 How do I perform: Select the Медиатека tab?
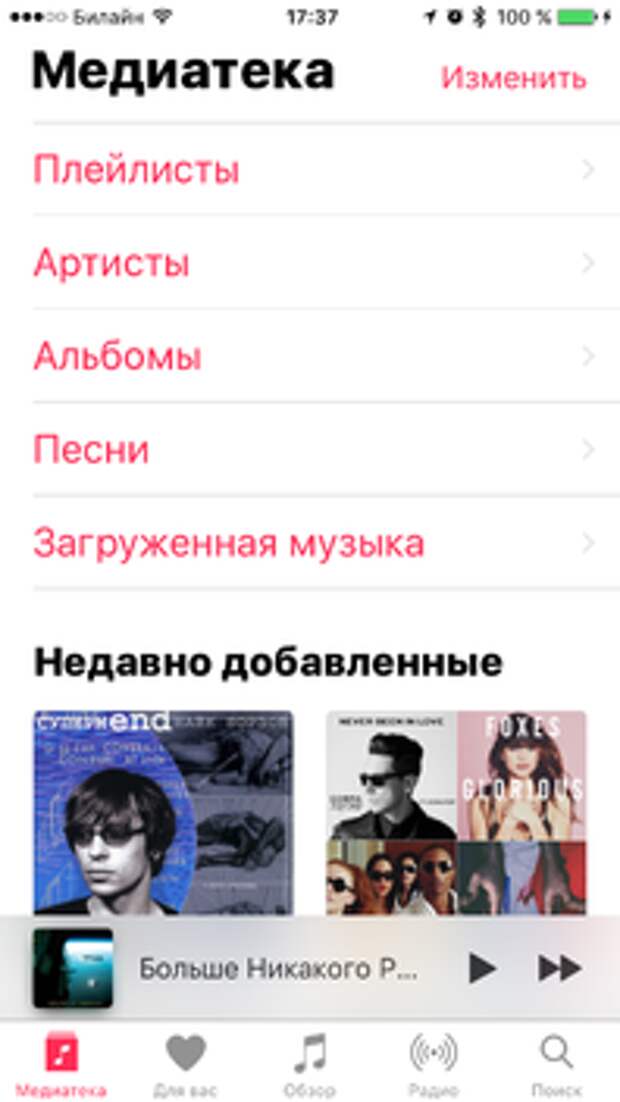click(62, 1064)
